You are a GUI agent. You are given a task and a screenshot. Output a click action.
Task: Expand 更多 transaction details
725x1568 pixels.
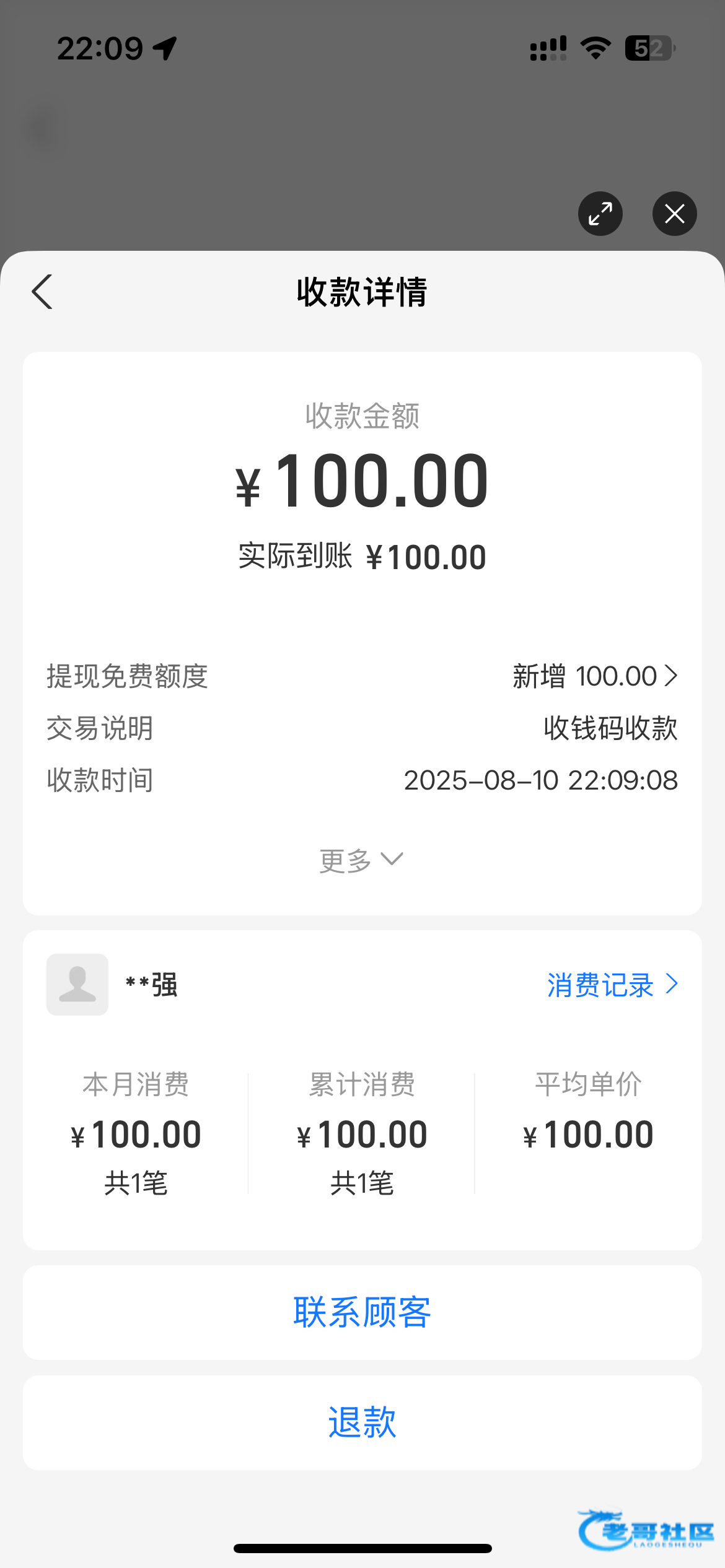[x=361, y=860]
